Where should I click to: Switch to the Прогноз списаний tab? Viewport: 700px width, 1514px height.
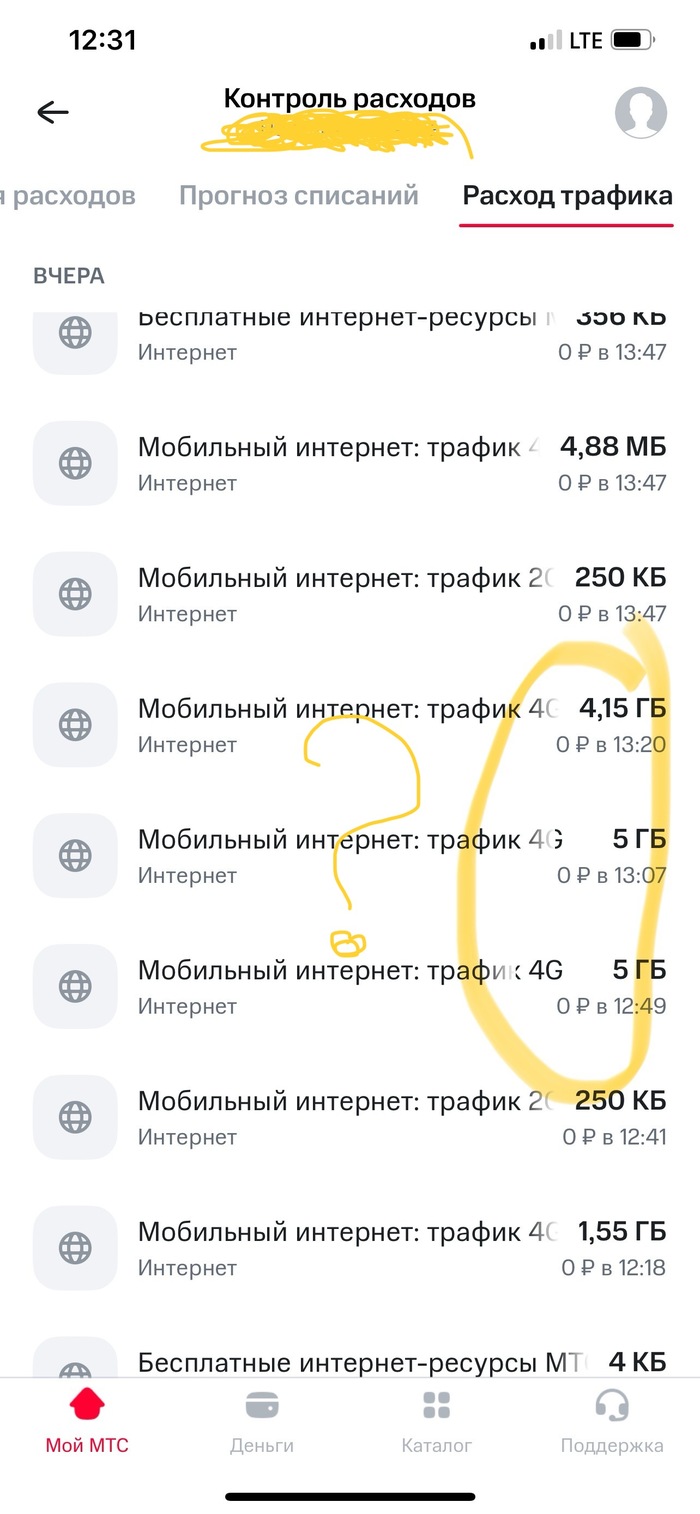click(299, 195)
